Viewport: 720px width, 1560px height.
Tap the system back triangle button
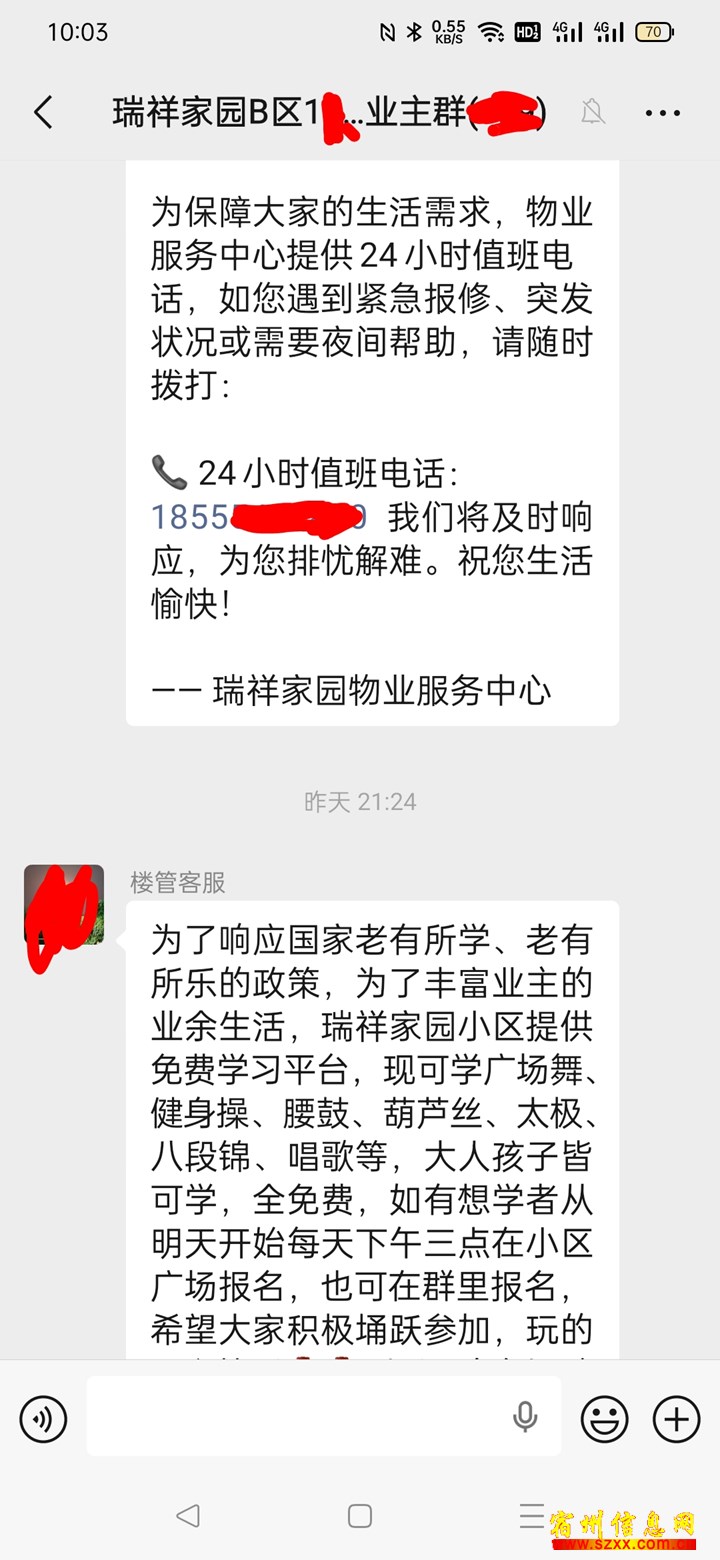click(188, 1516)
